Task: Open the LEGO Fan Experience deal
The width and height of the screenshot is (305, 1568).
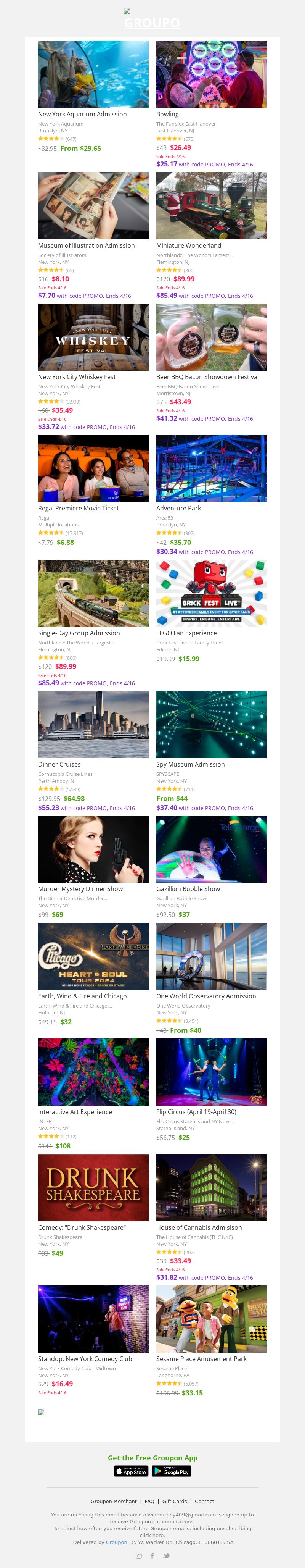Action: pyautogui.click(x=211, y=593)
